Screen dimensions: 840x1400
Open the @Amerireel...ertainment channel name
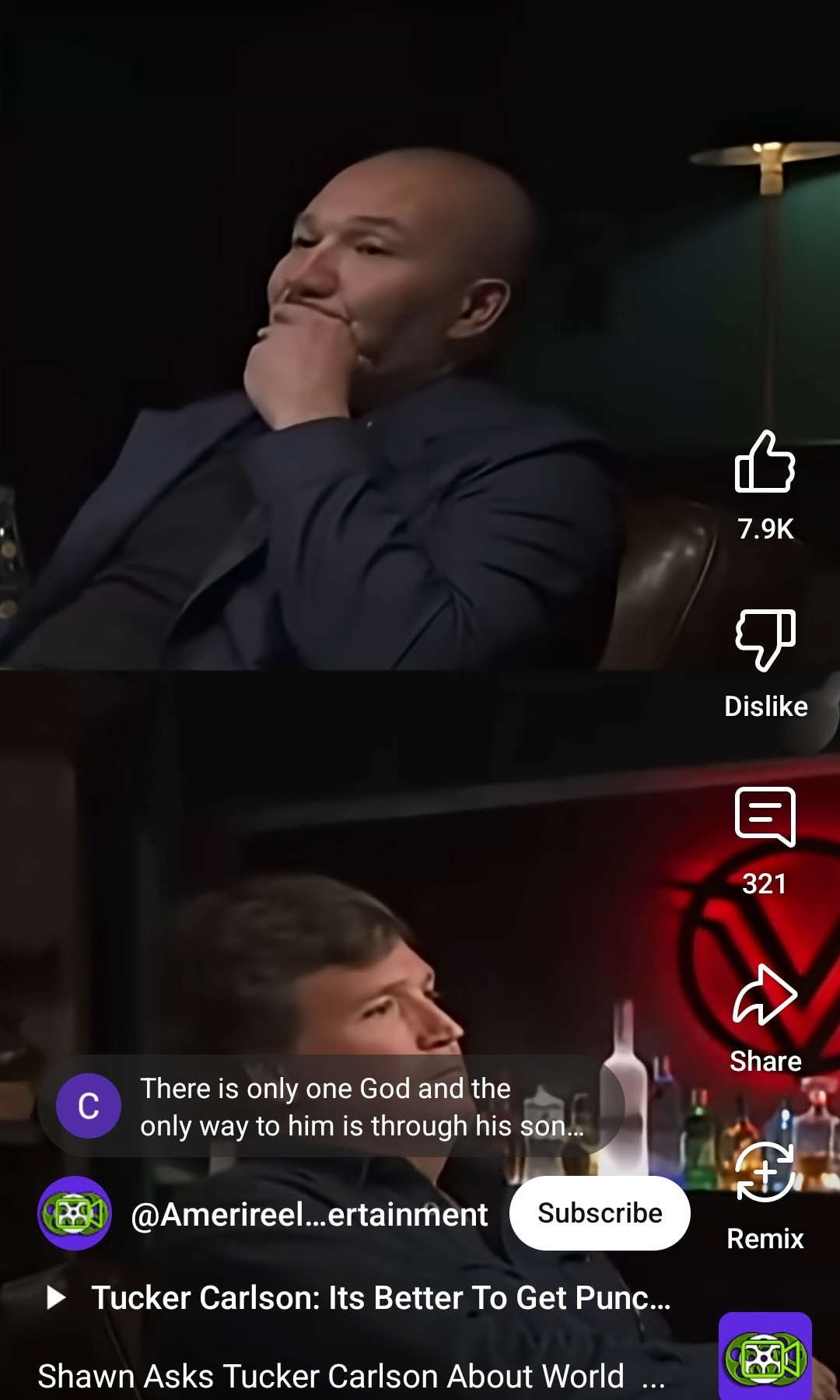(x=309, y=1215)
